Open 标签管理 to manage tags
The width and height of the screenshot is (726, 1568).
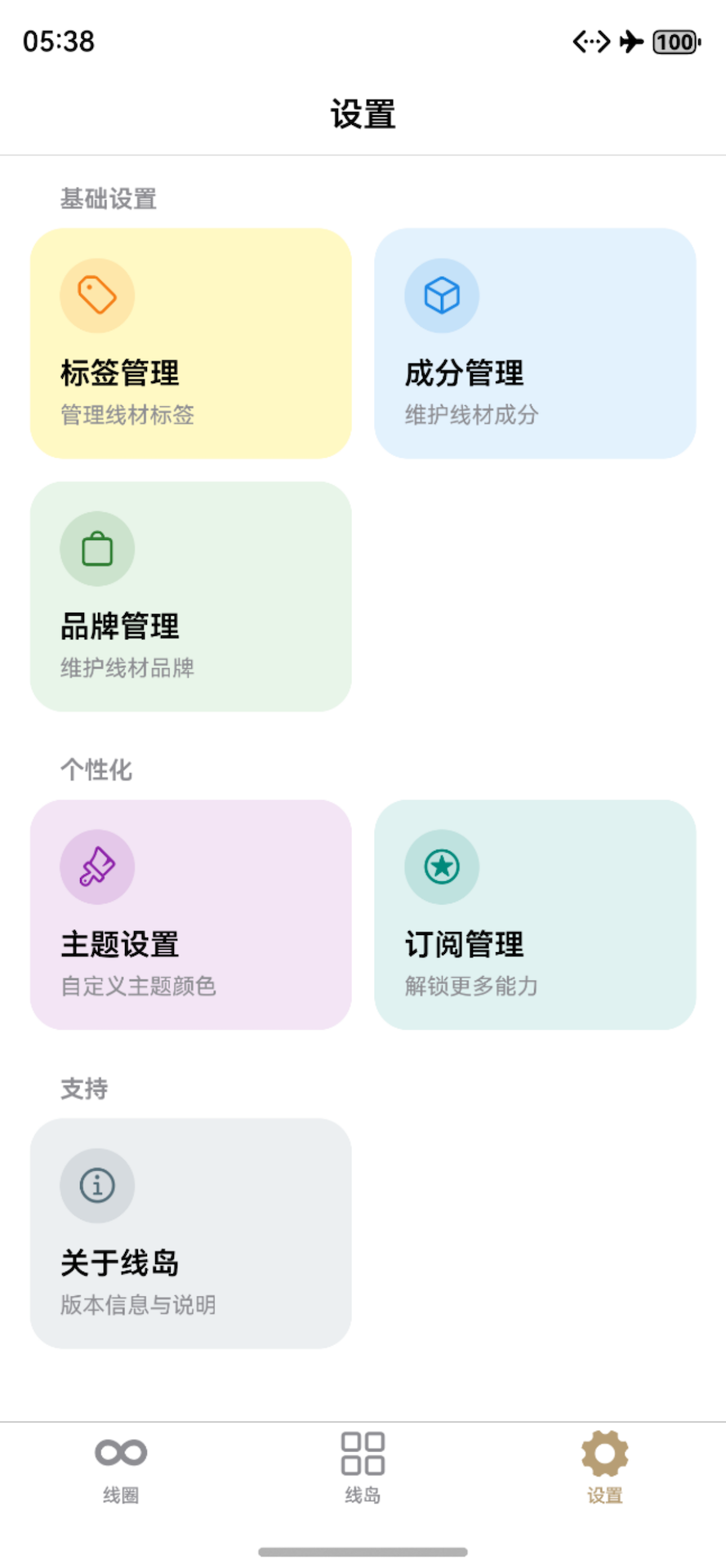[190, 343]
